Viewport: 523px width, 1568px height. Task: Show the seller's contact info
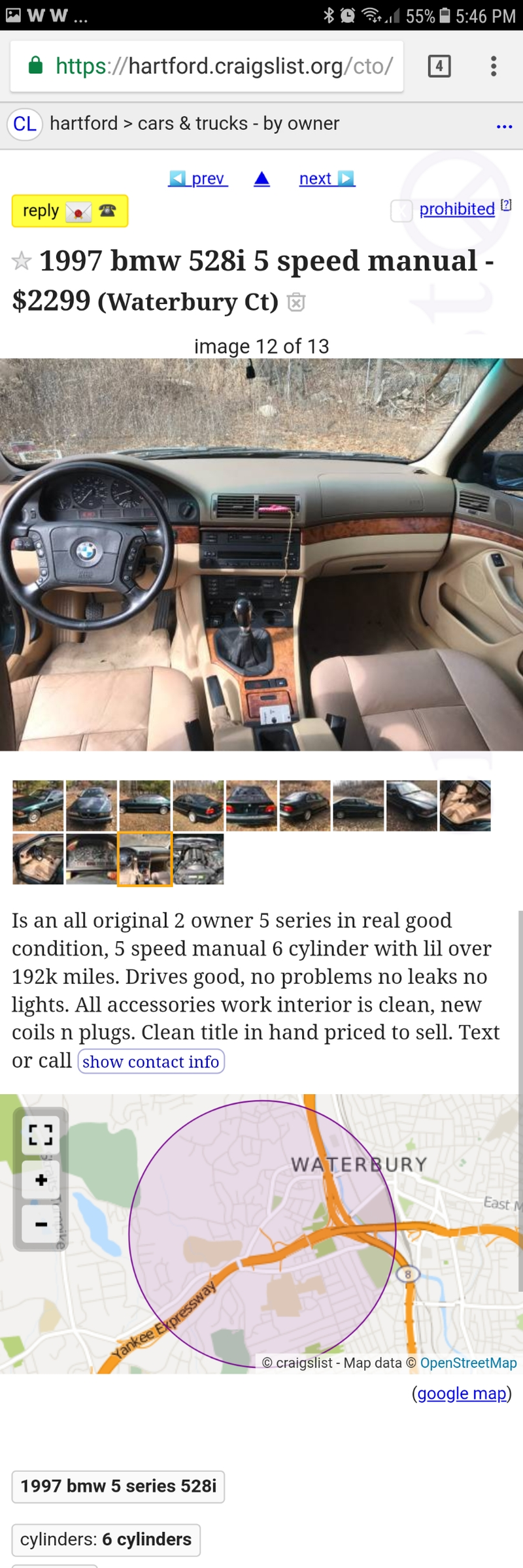(151, 1061)
